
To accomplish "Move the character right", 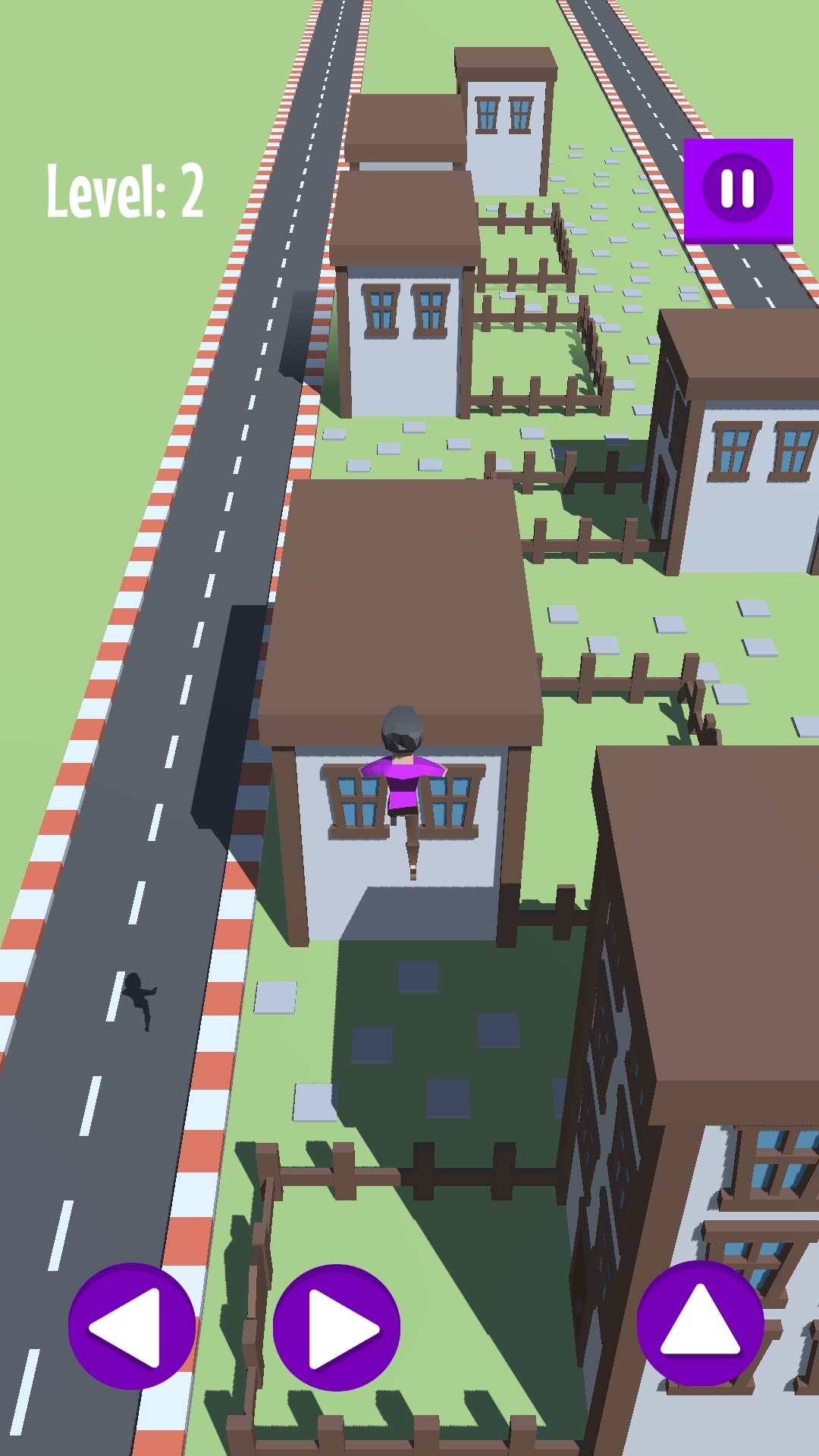I will (x=337, y=1328).
